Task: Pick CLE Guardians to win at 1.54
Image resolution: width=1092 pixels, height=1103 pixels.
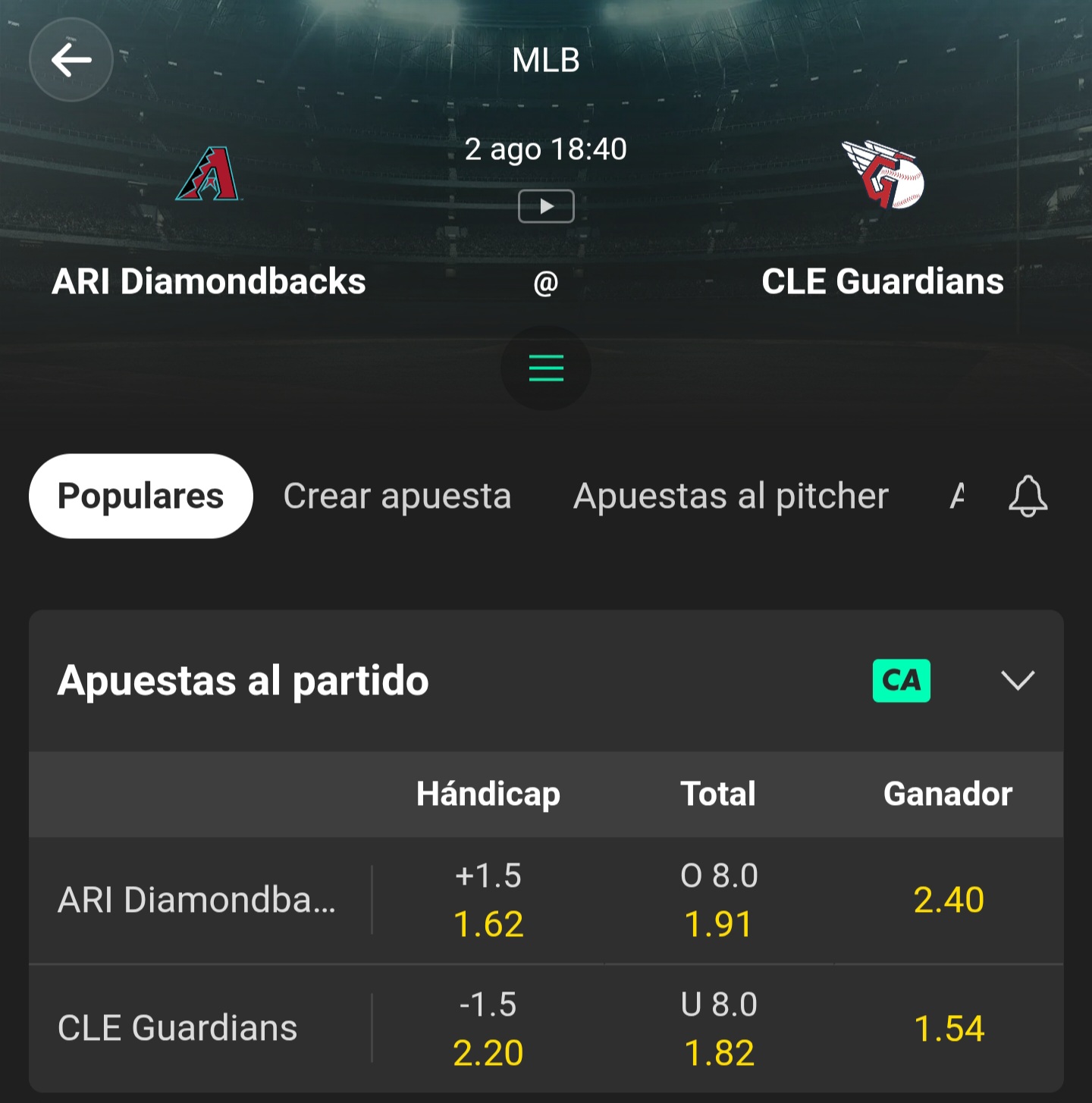Action: [x=949, y=1029]
